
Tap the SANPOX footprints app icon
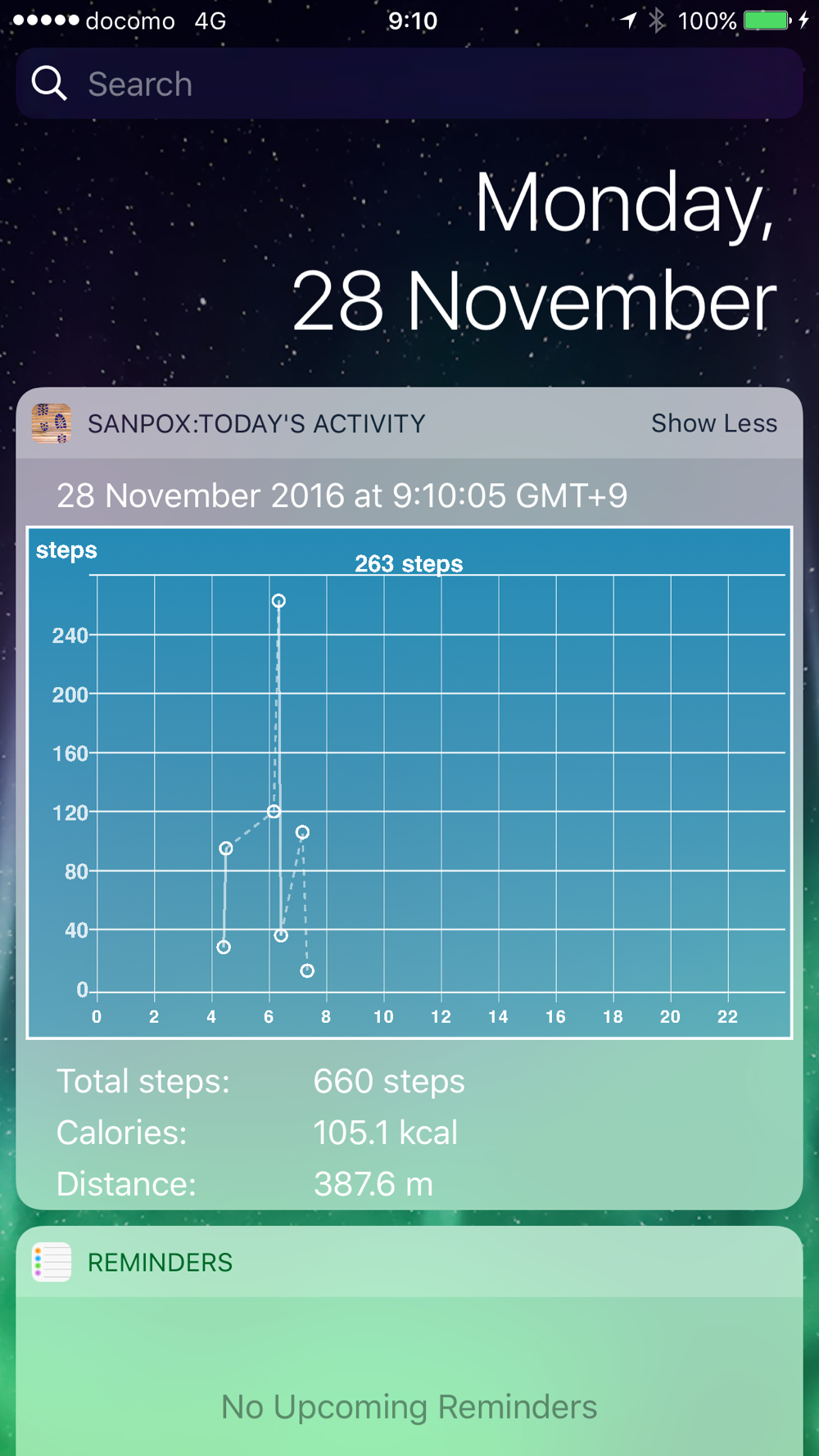click(x=52, y=423)
